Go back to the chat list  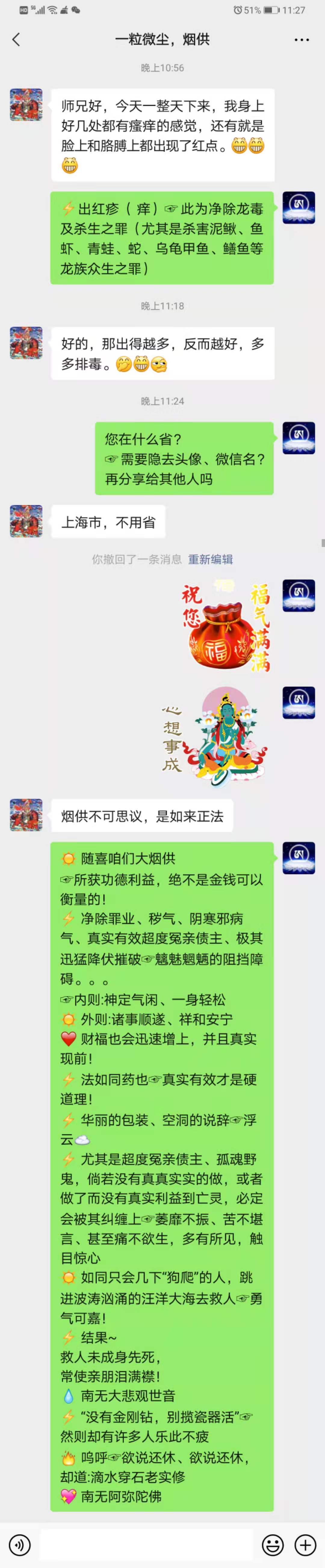(x=17, y=40)
